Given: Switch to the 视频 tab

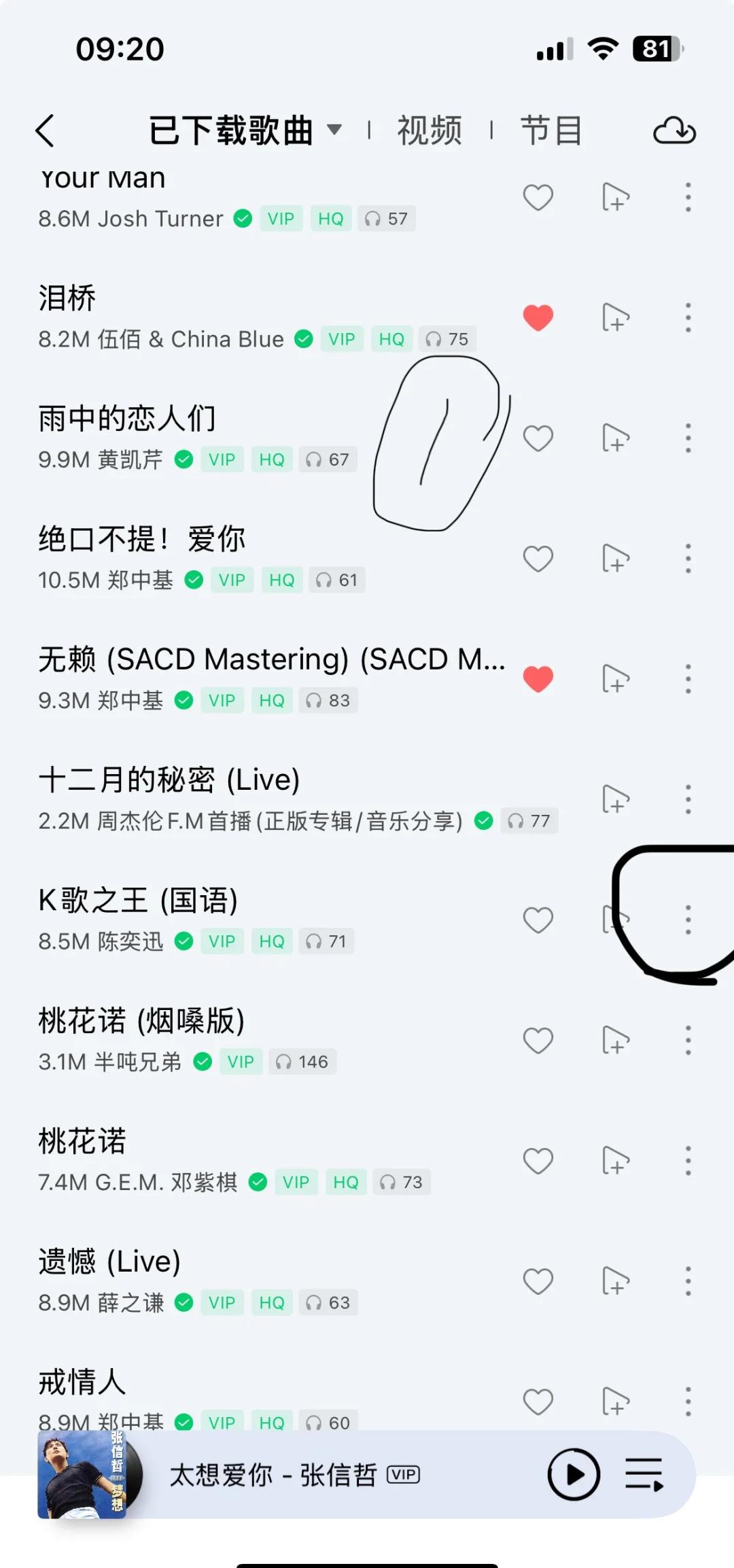Looking at the screenshot, I should point(429,130).
